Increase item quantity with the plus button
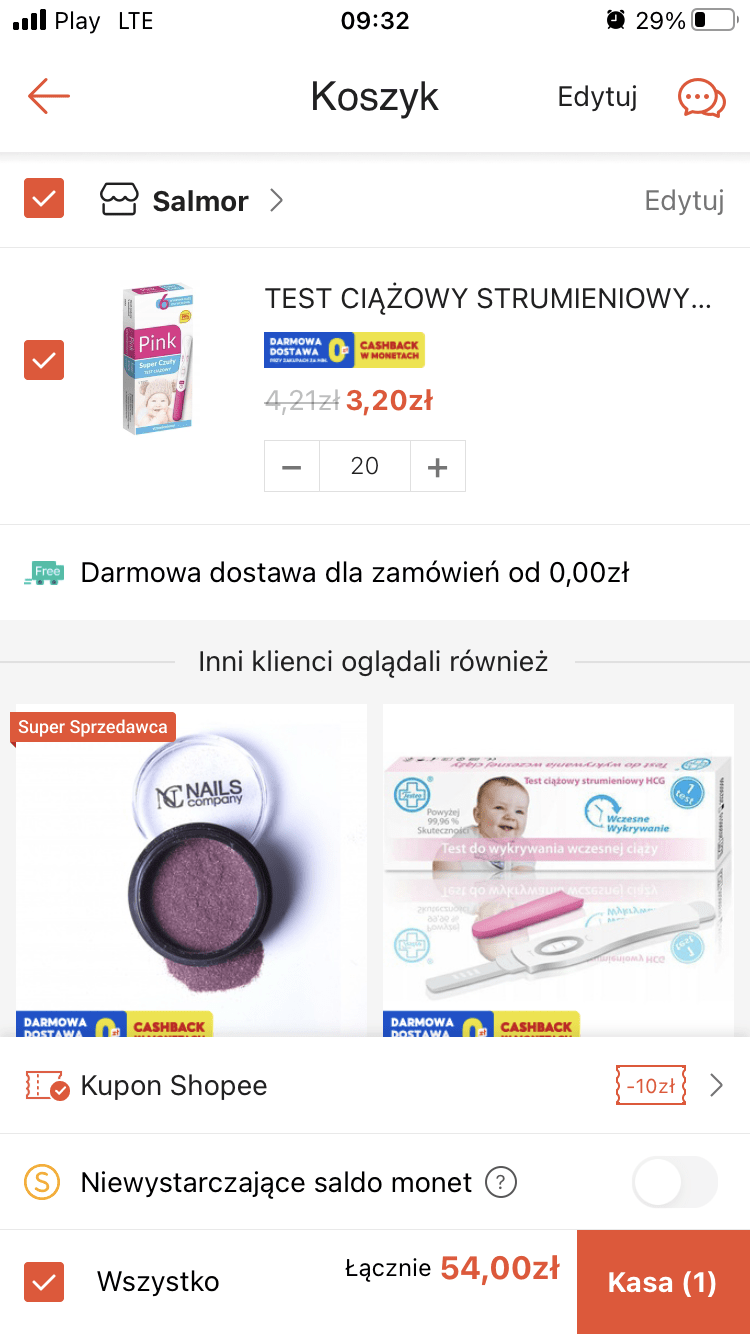Image resolution: width=750 pixels, height=1334 pixels. pos(437,467)
